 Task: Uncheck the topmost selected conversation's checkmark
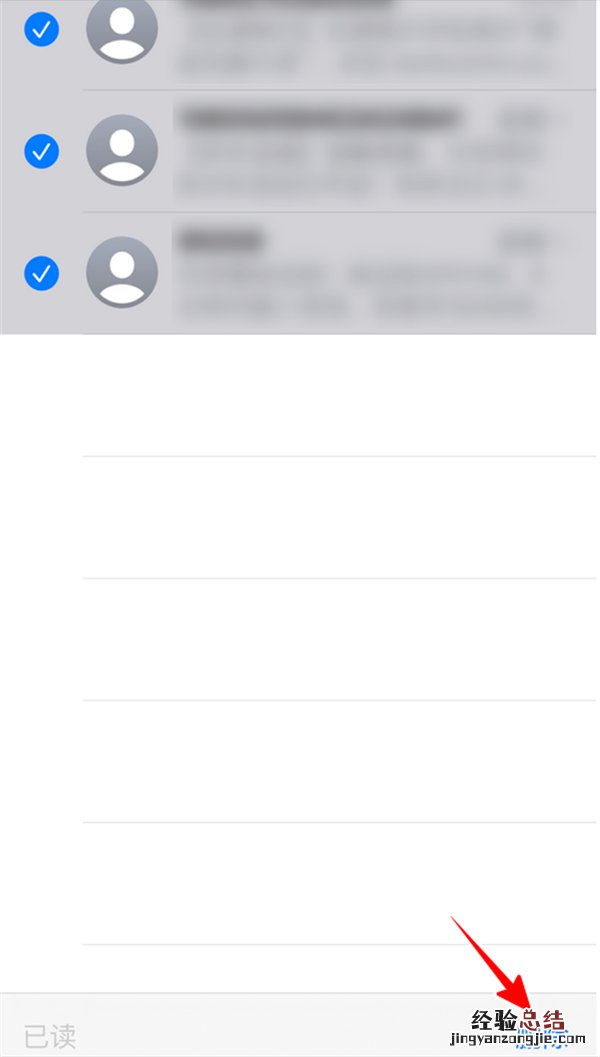click(x=41, y=30)
